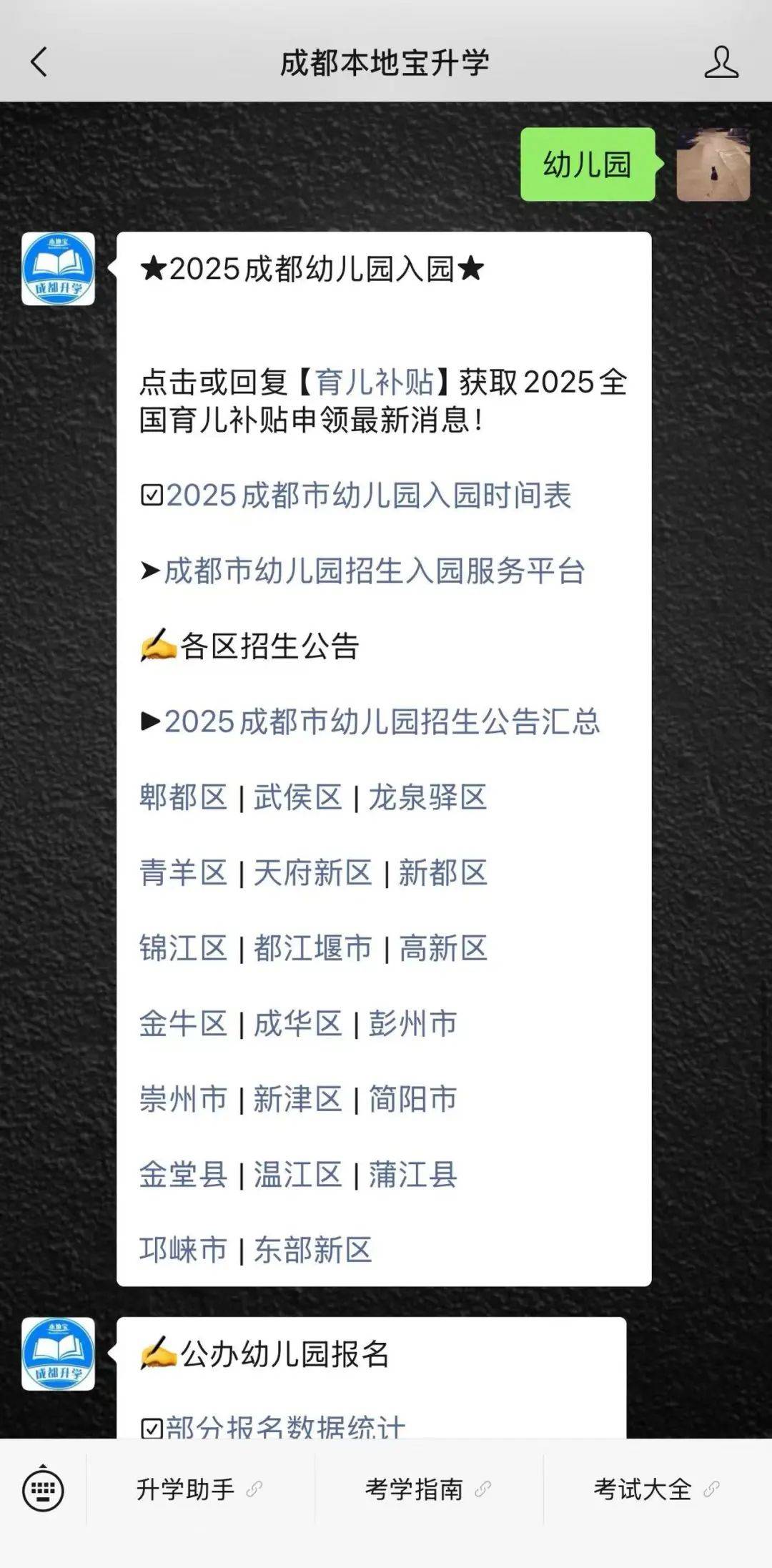Open 成都市幼儿园招生入园服务平台 link
The height and width of the screenshot is (1568, 772).
coord(374,571)
